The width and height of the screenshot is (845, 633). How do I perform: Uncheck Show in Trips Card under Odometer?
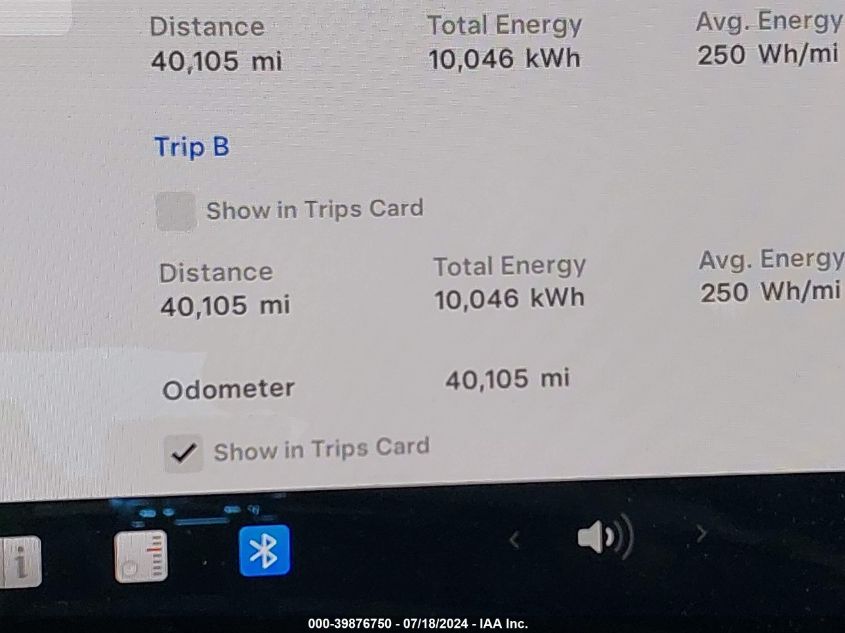tap(183, 453)
